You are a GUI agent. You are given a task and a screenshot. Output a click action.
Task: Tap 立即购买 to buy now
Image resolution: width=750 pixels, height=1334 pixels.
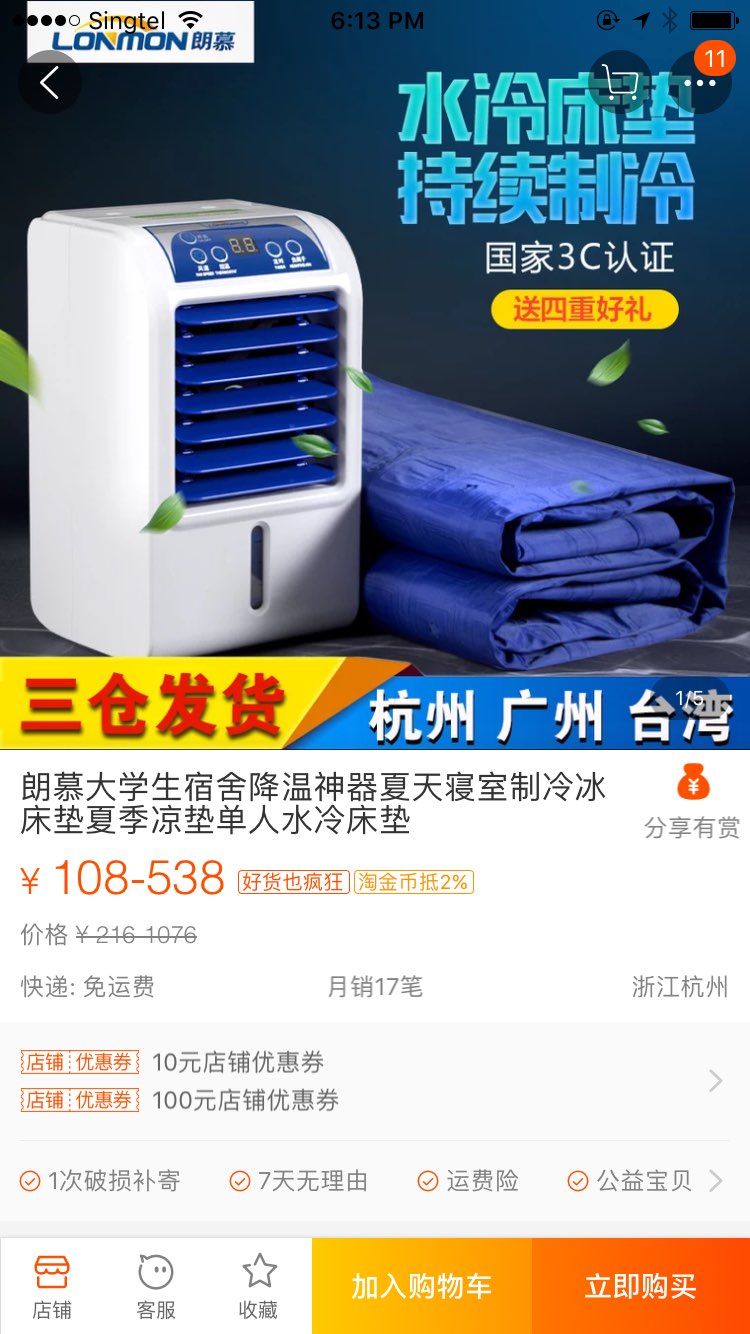click(x=640, y=1286)
